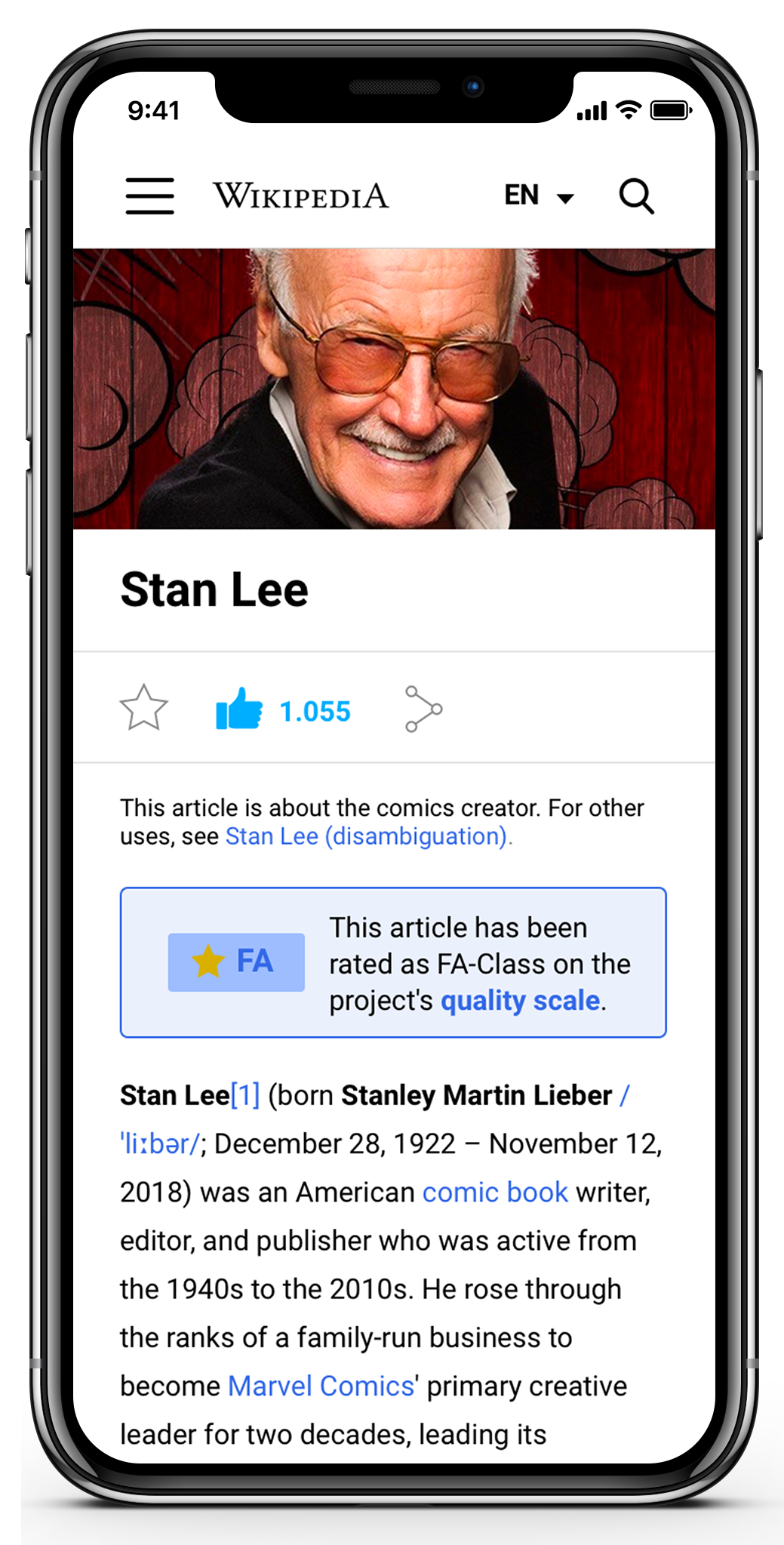This screenshot has width=784, height=1545.
Task: Like the Stan Lee article
Action: (239, 709)
